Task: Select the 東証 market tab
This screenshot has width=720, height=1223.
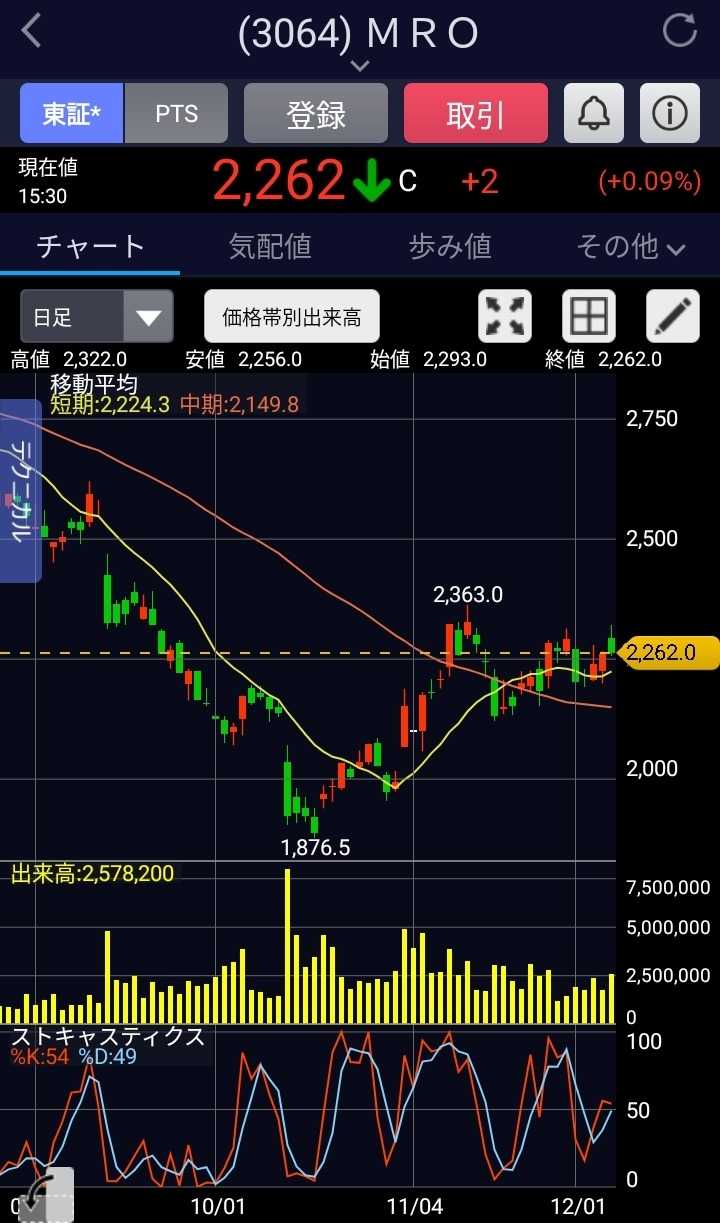Action: (72, 114)
